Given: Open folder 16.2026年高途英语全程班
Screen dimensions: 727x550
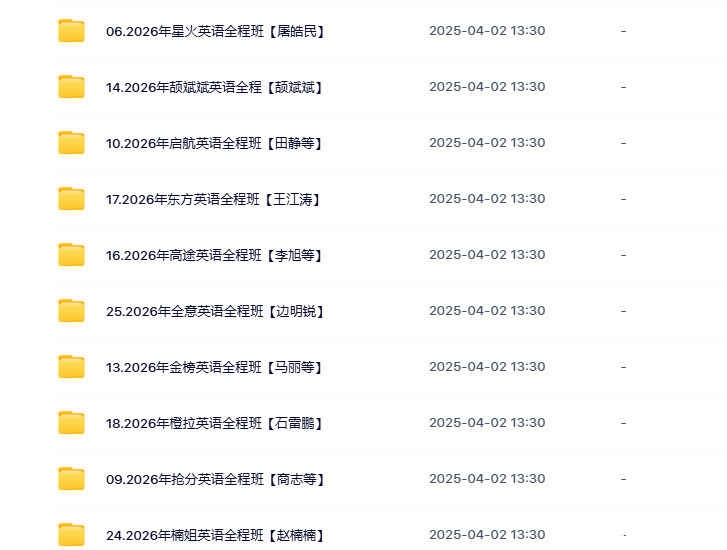Looking at the screenshot, I should 214,255.
